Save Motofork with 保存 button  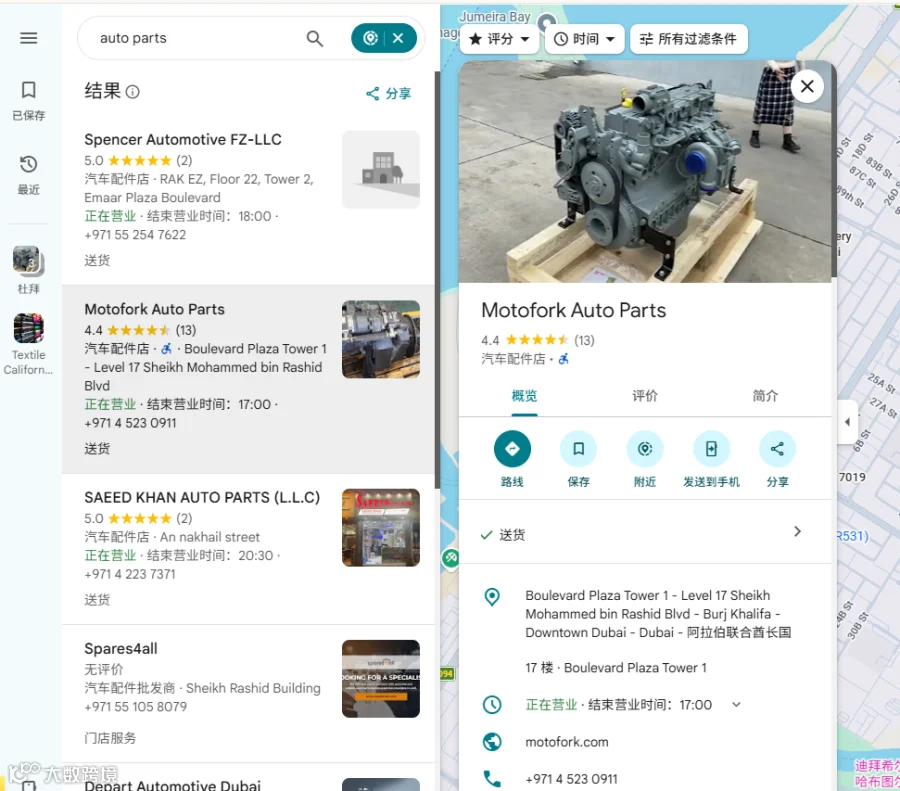tap(579, 459)
